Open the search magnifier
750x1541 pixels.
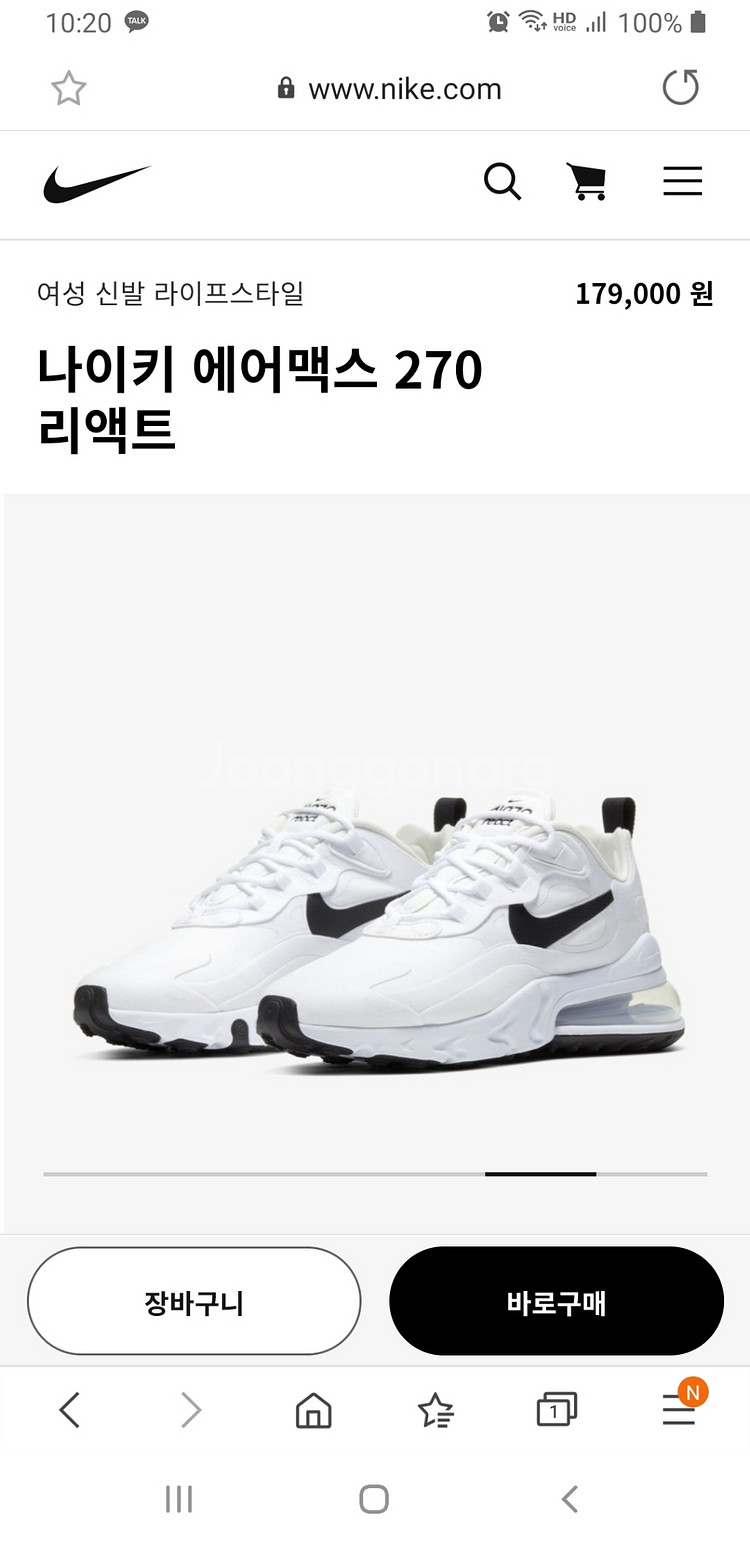502,182
